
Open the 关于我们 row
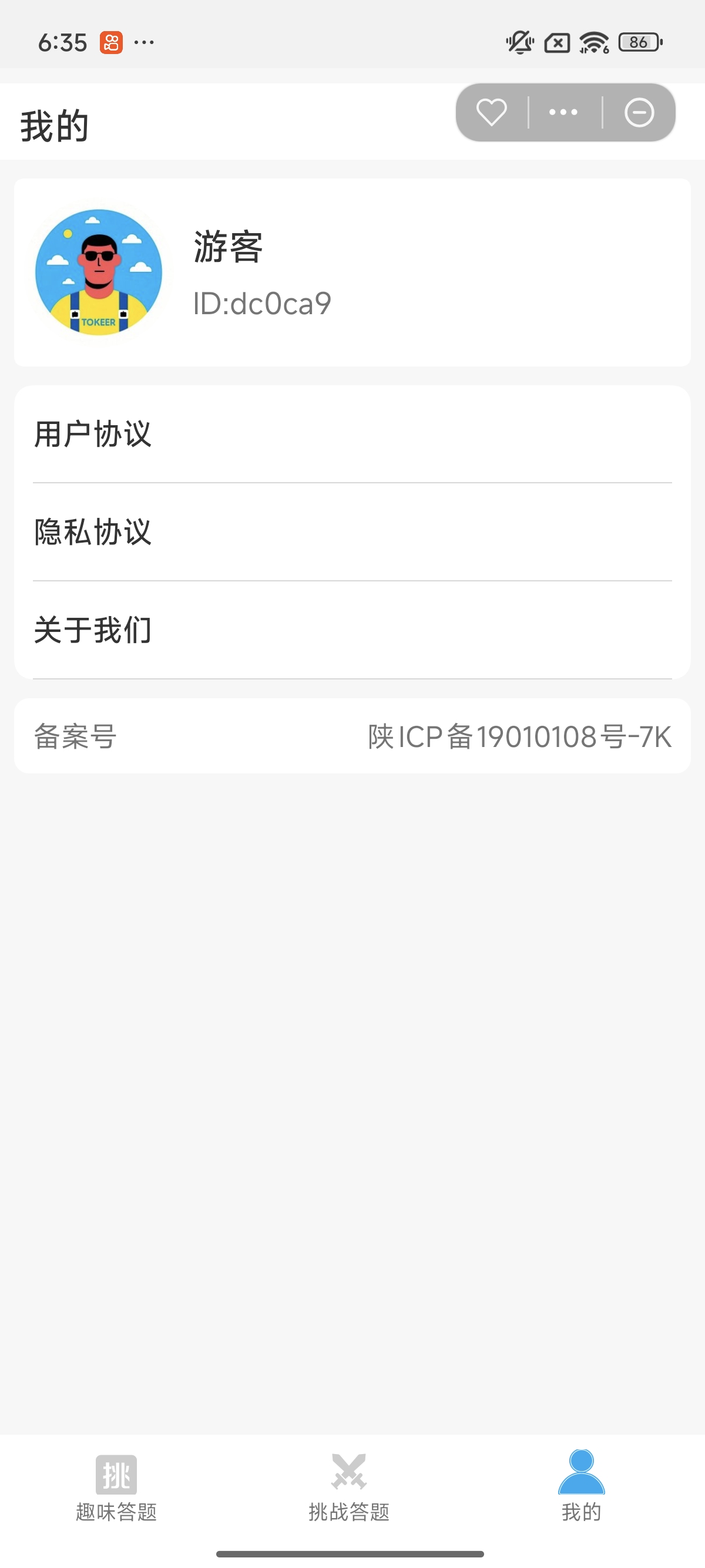pyautogui.click(x=352, y=630)
